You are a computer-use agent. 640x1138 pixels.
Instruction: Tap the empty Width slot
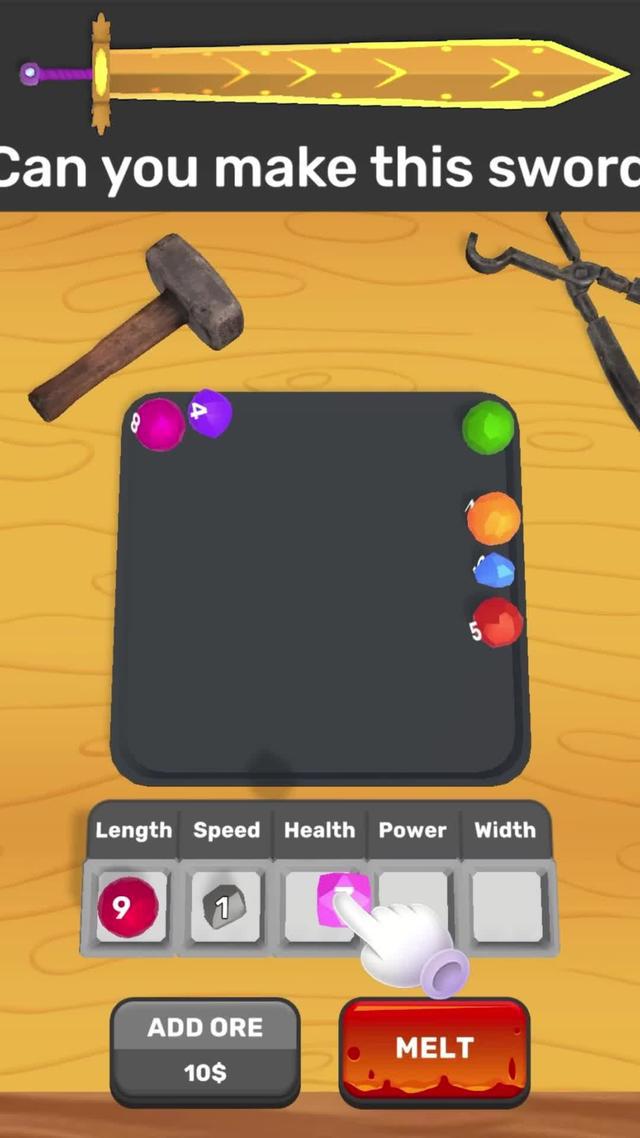click(x=506, y=907)
